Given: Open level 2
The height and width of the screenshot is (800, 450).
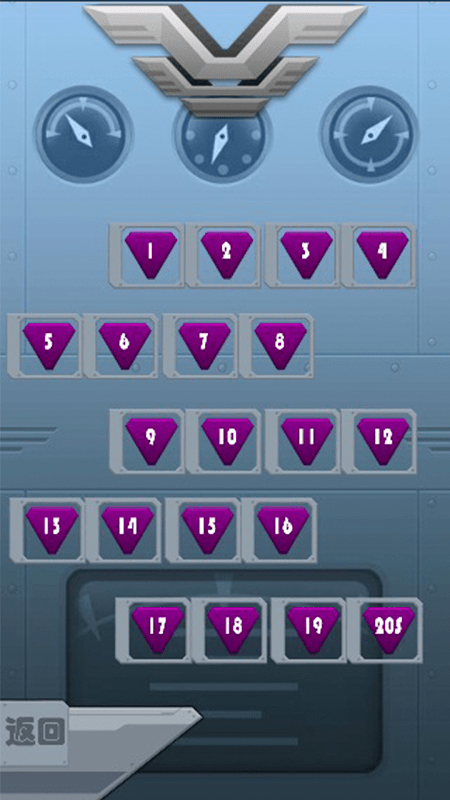Looking at the screenshot, I should click(223, 256).
